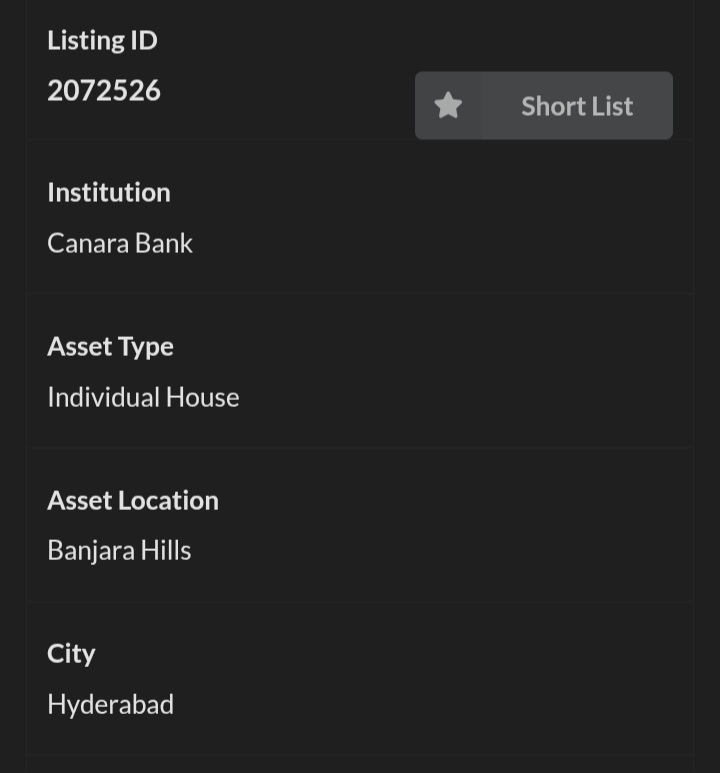Click the Short List button
The height and width of the screenshot is (773, 720).
pos(576,105)
